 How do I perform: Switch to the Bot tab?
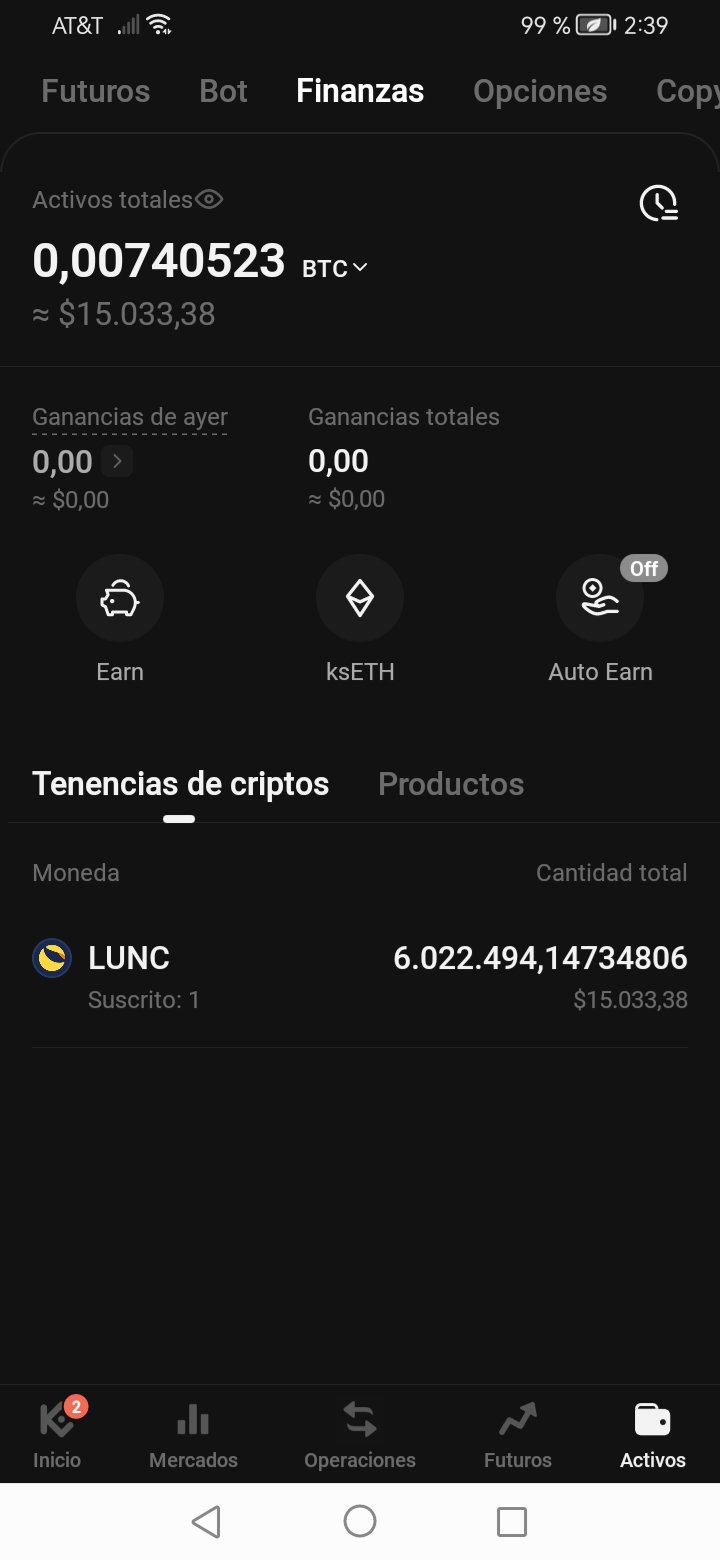(223, 91)
